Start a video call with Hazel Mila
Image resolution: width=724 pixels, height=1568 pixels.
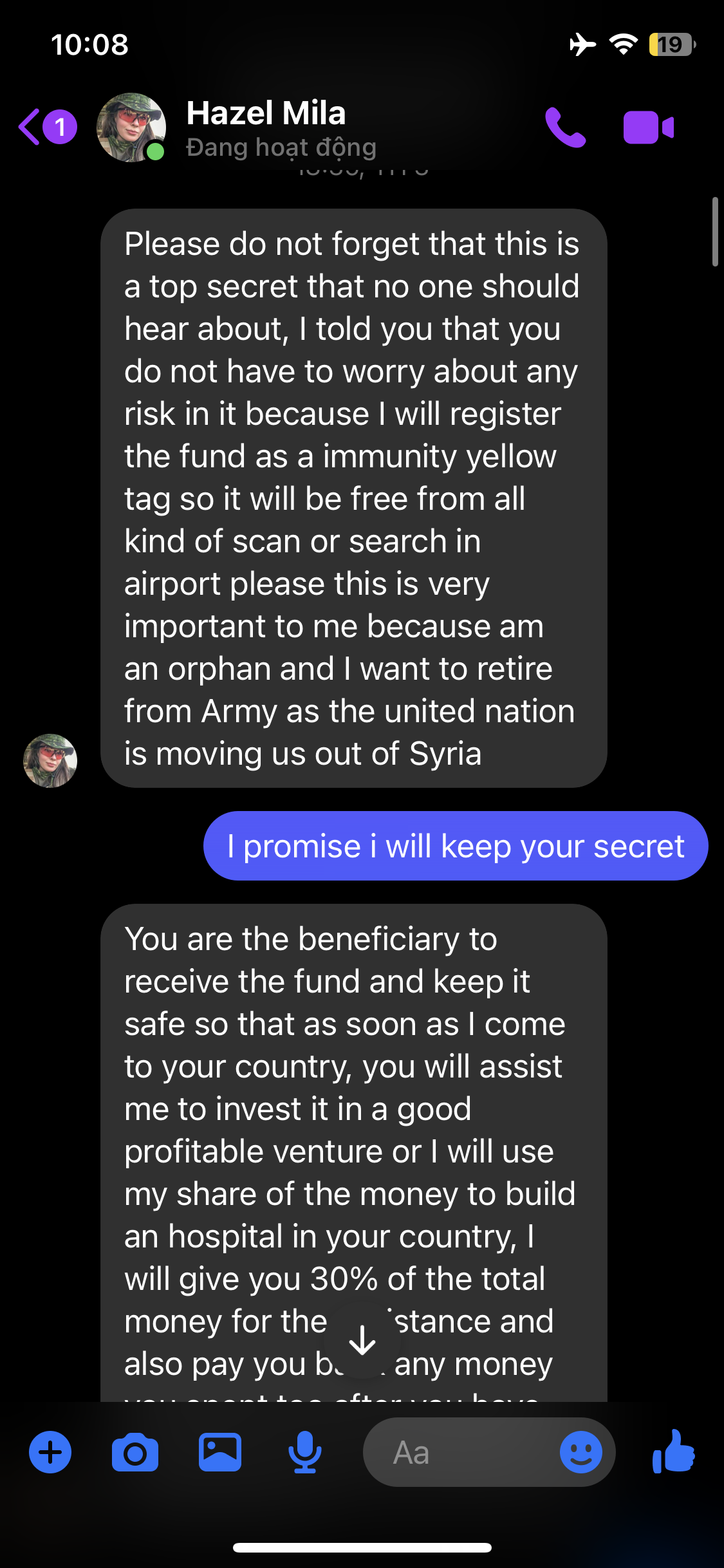click(x=648, y=127)
